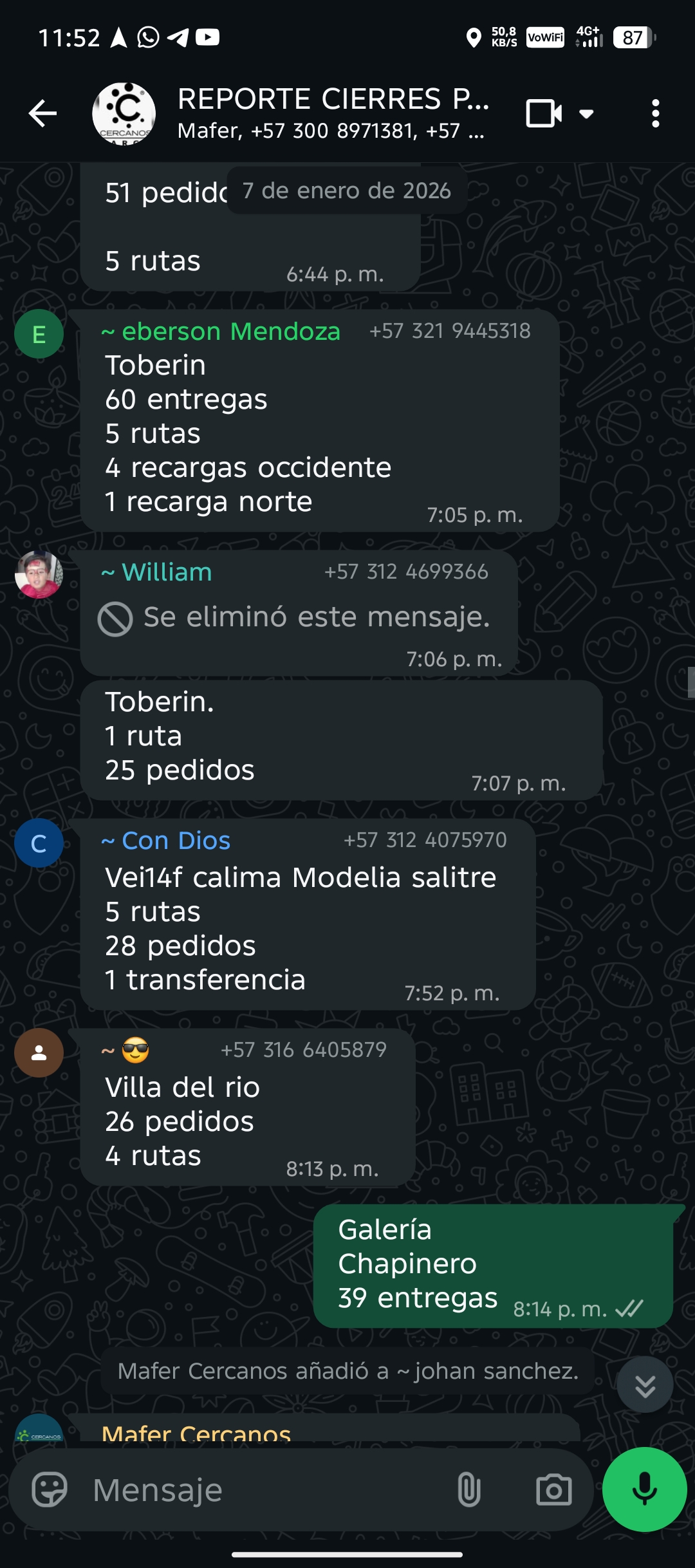Tap the phone number +57 316 6405879
Viewport: 695px width, 1568px height.
pyautogui.click(x=304, y=1050)
